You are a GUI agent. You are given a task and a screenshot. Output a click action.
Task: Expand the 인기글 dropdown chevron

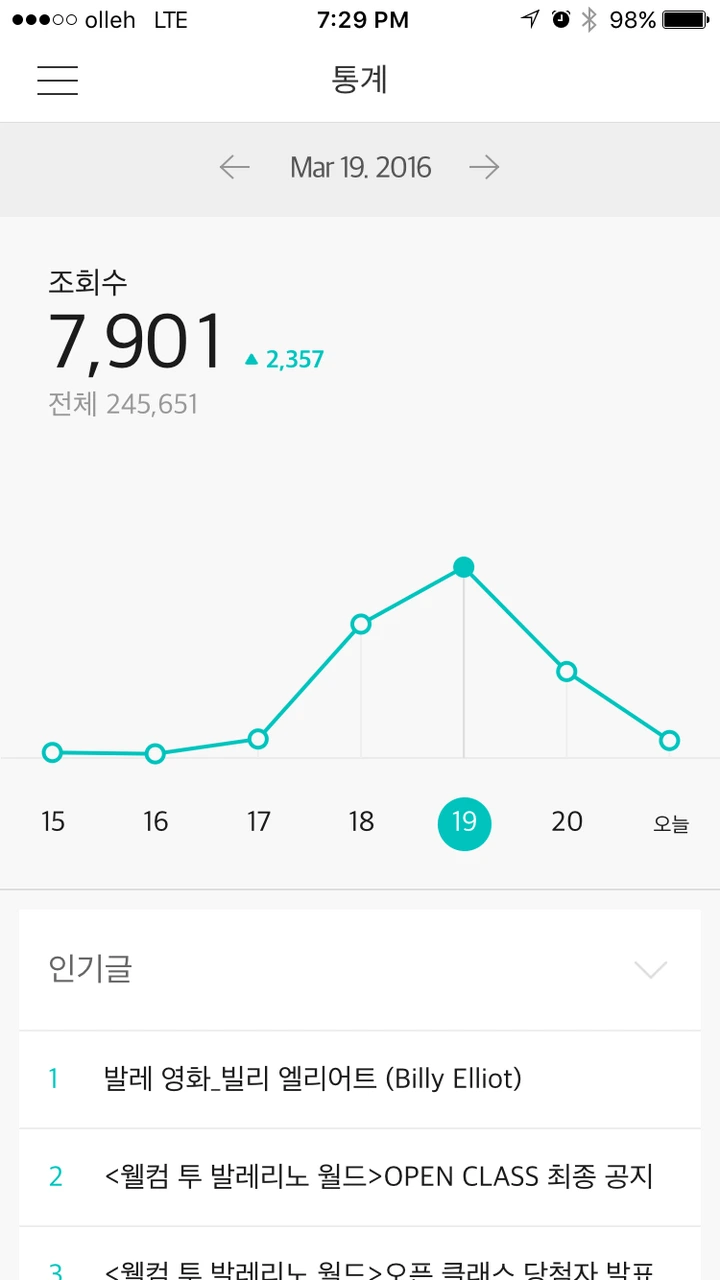pos(651,969)
